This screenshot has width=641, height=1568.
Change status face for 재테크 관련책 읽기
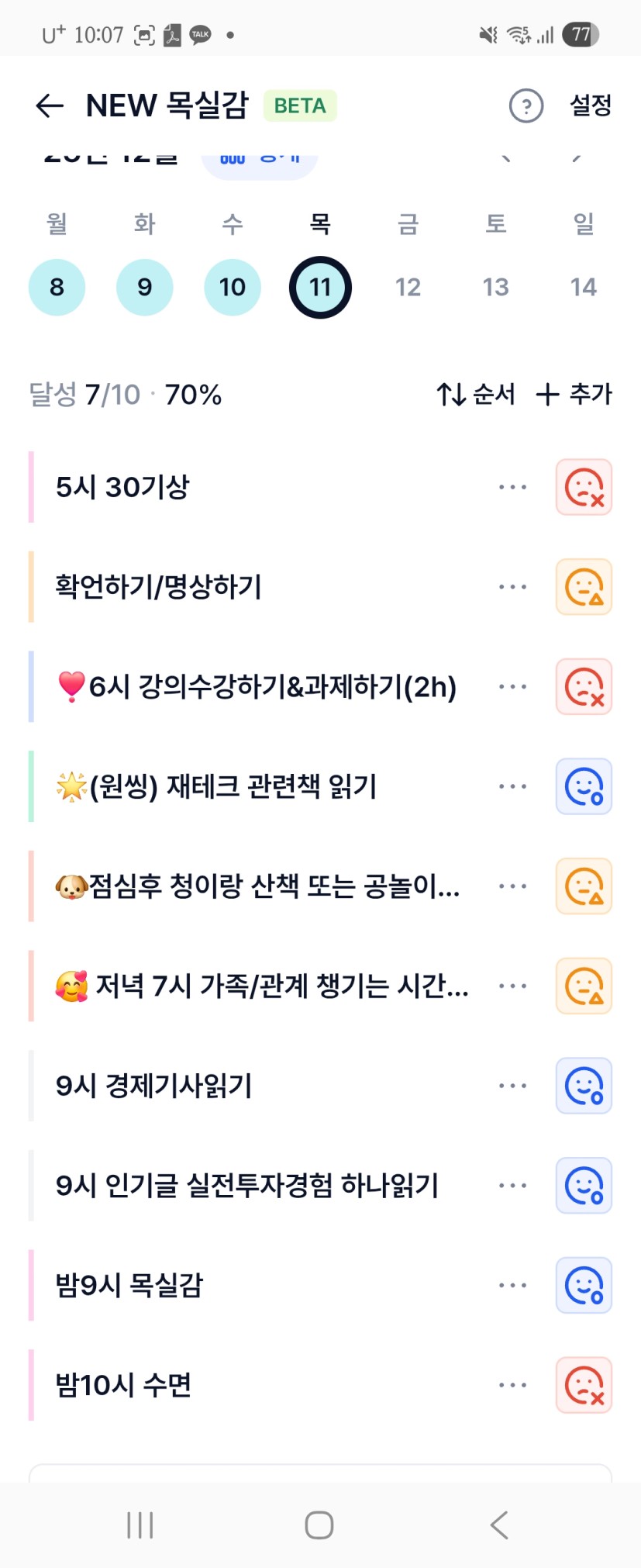[584, 786]
